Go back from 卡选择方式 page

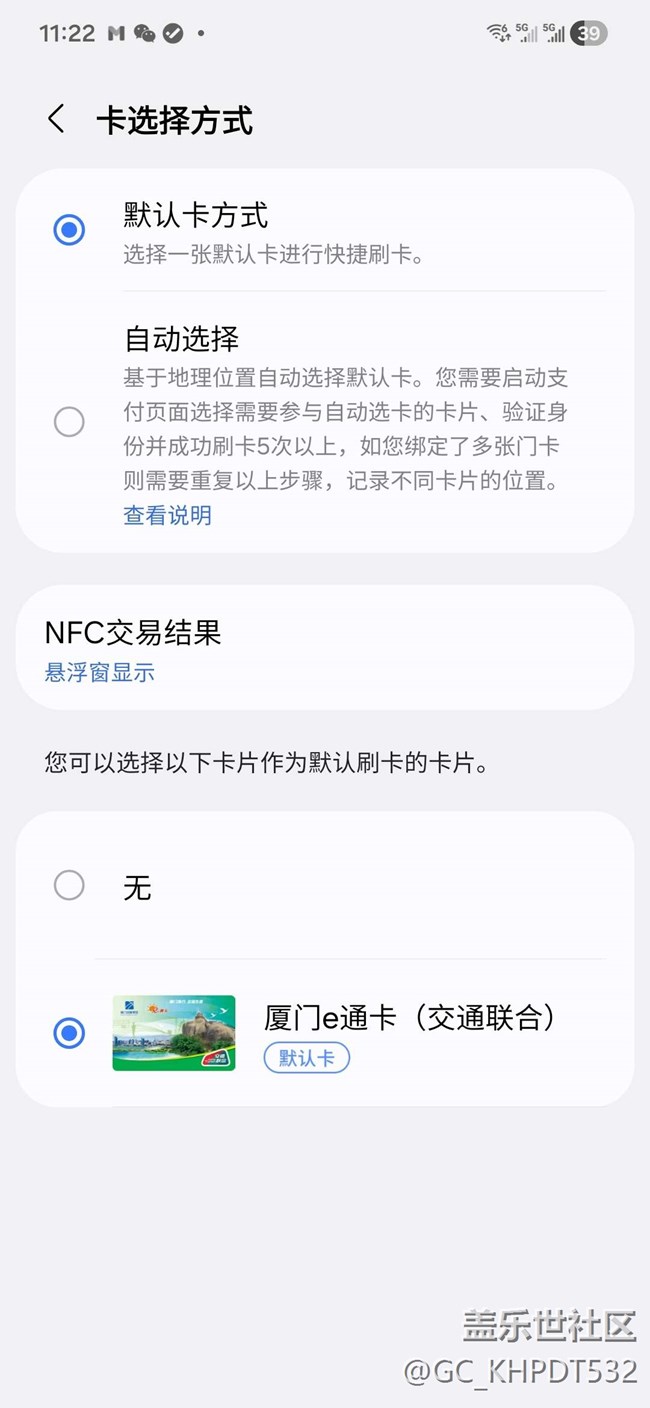(56, 119)
